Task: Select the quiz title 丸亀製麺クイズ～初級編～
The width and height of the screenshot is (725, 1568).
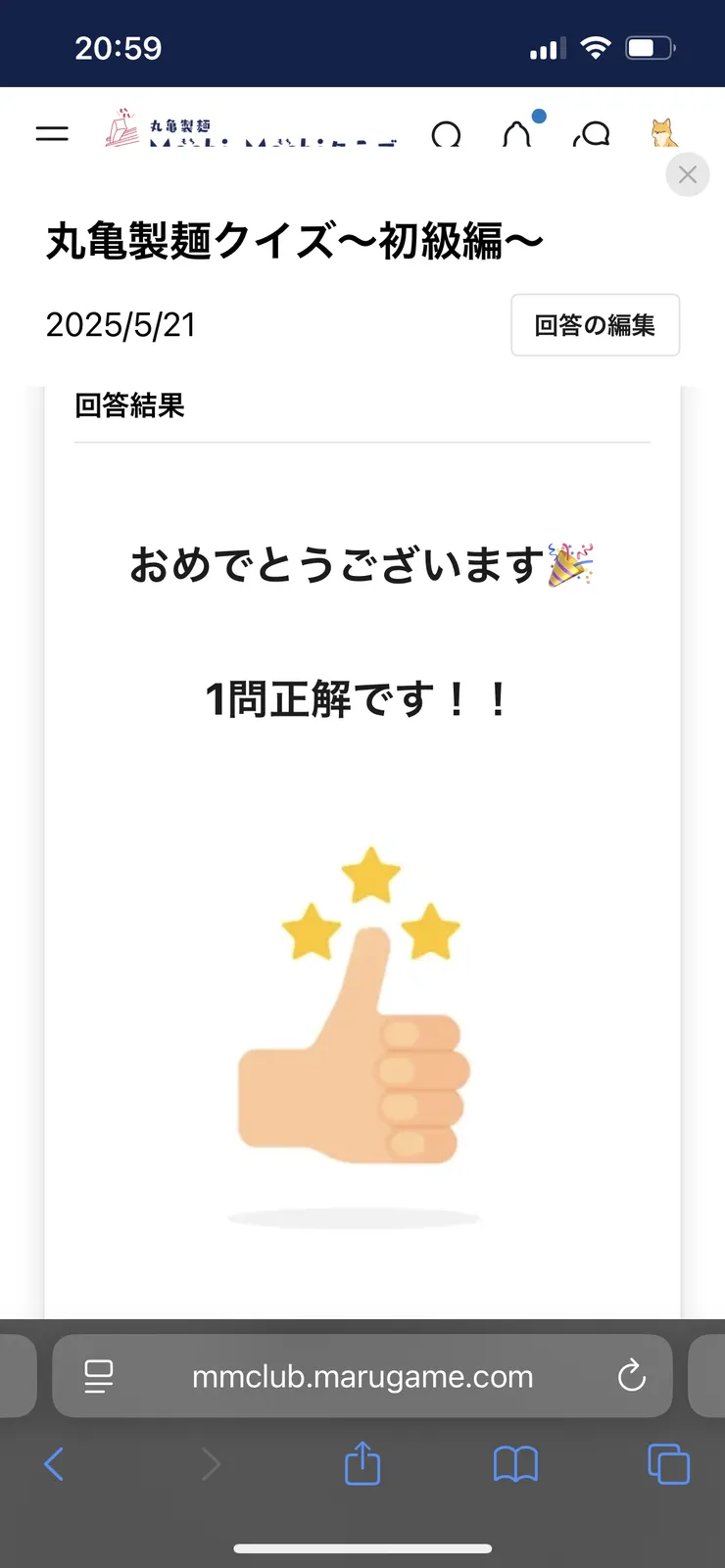Action: (294, 238)
